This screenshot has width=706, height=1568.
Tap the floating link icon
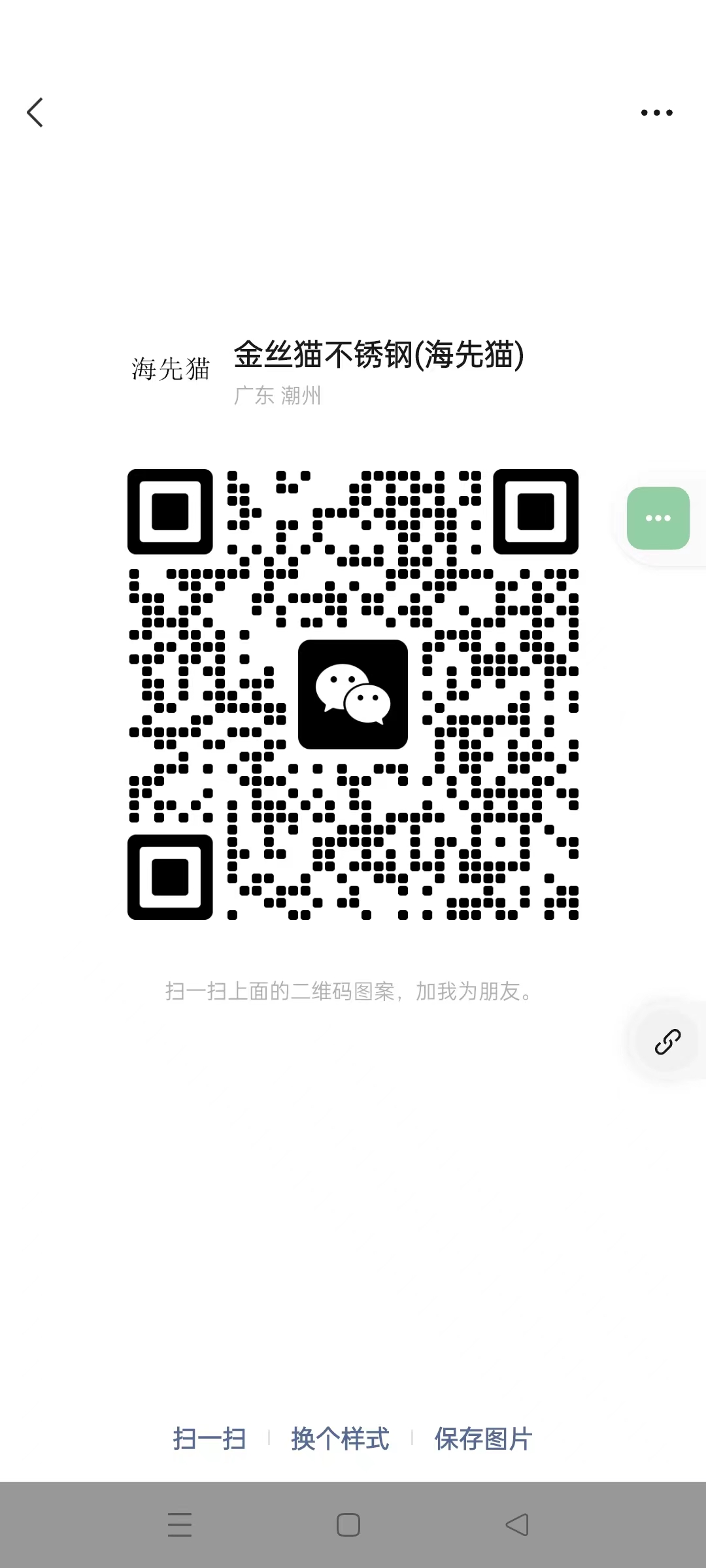[667, 1041]
